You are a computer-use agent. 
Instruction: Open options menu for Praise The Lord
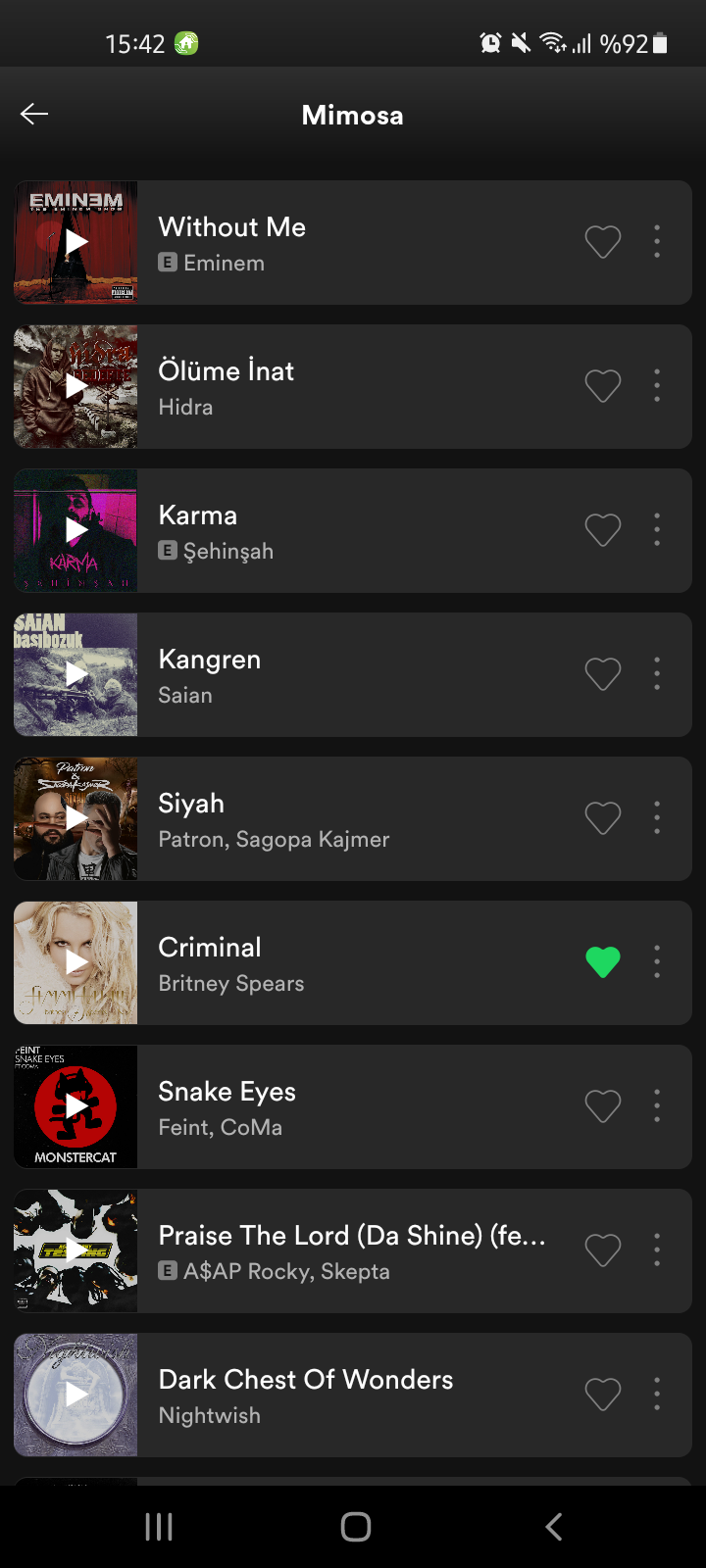[656, 1249]
